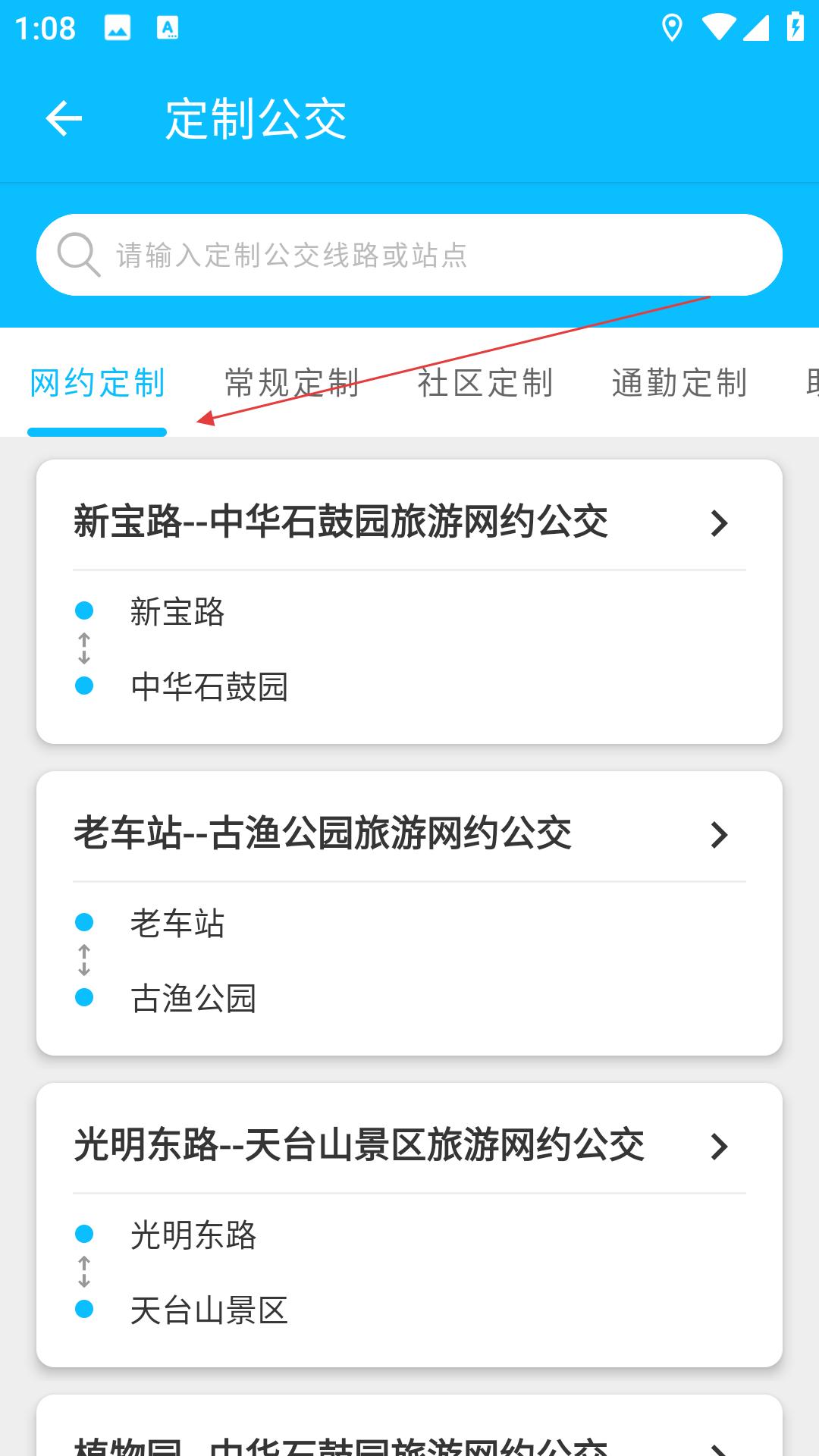The height and width of the screenshot is (1456, 819).
Task: View 光明东路--天台山景区 route details
Action: (409, 1225)
